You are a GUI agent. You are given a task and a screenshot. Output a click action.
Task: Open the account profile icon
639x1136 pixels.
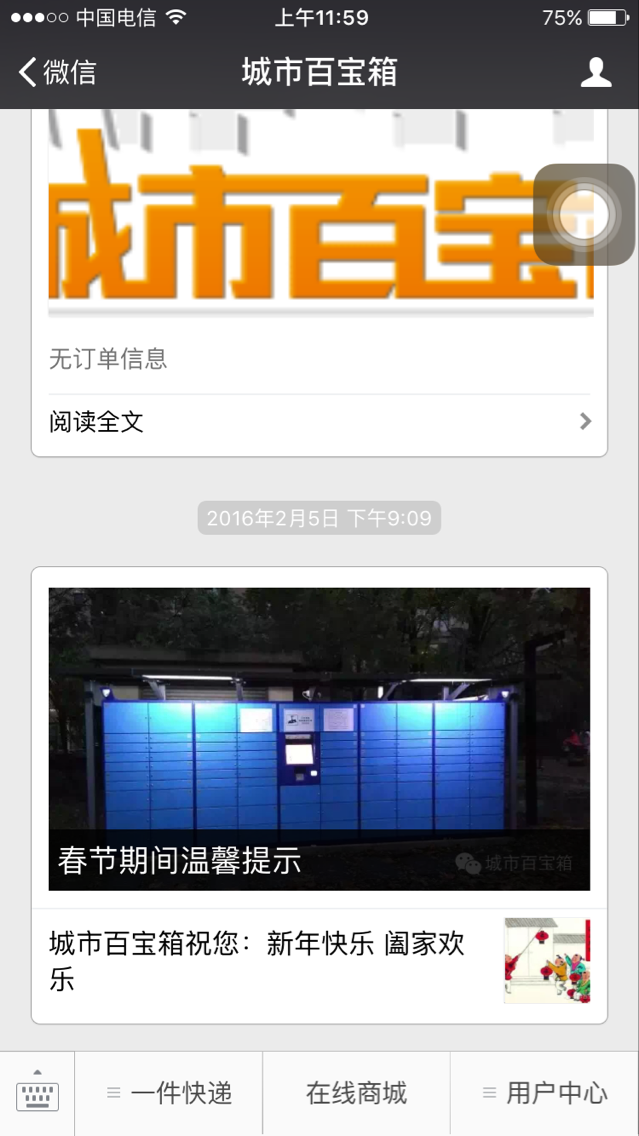click(596, 72)
